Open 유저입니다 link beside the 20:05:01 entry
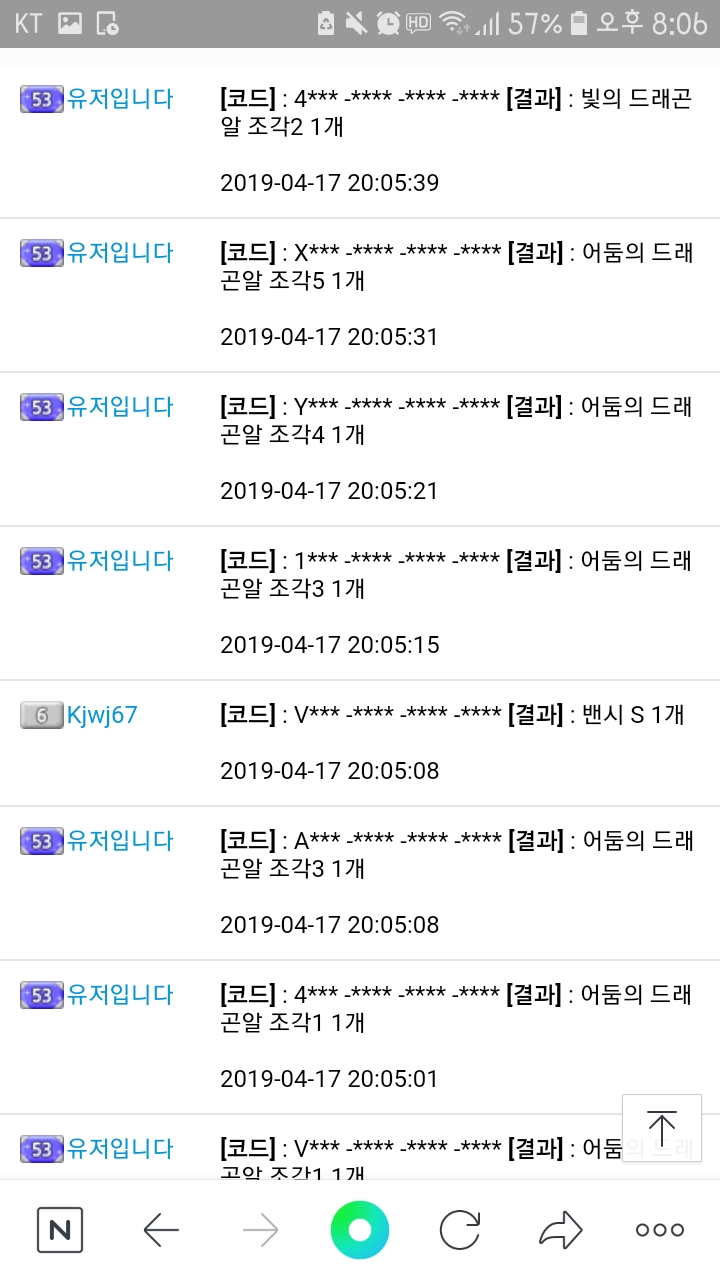720x1280 pixels. (119, 995)
